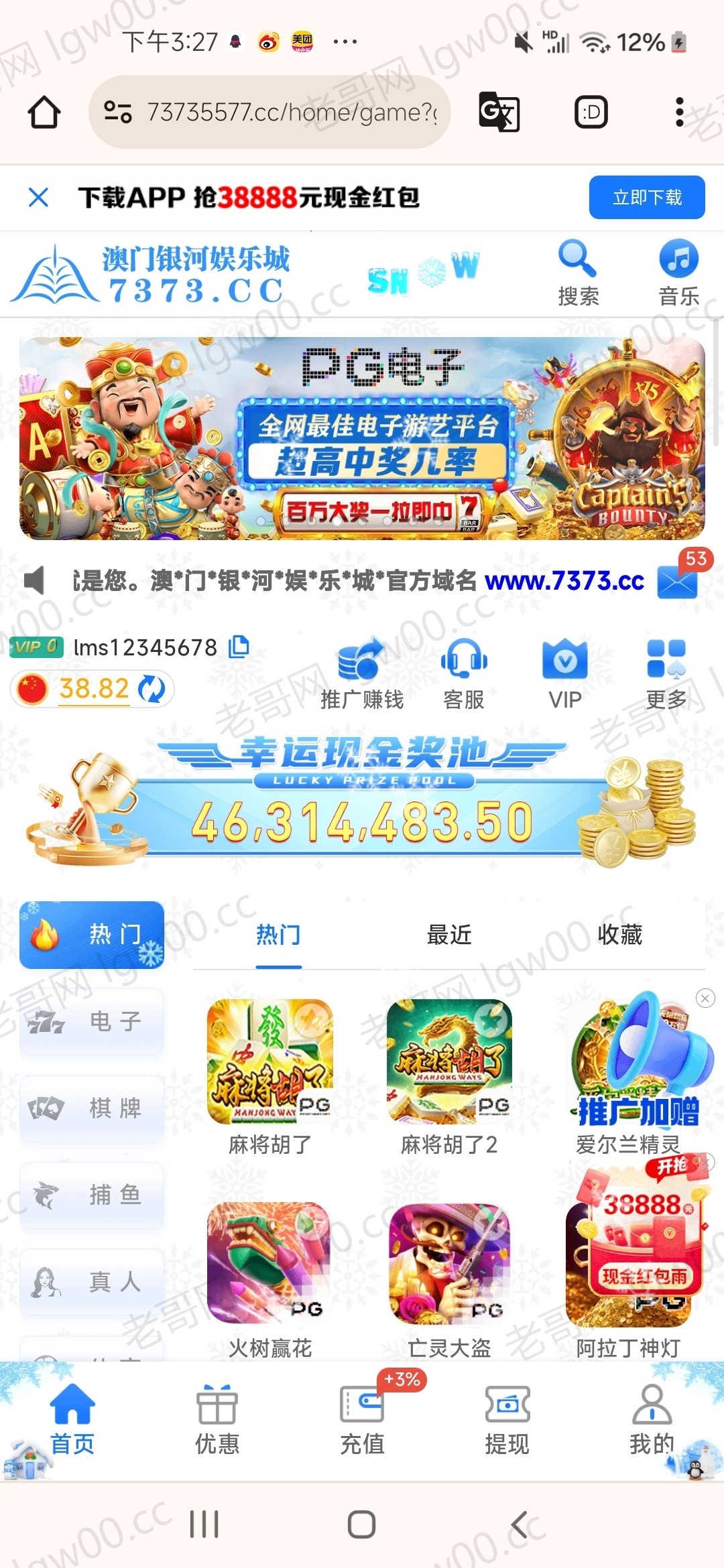Tap the PG电子 promotional banner
Screen dimensions: 724x1568
[x=362, y=438]
